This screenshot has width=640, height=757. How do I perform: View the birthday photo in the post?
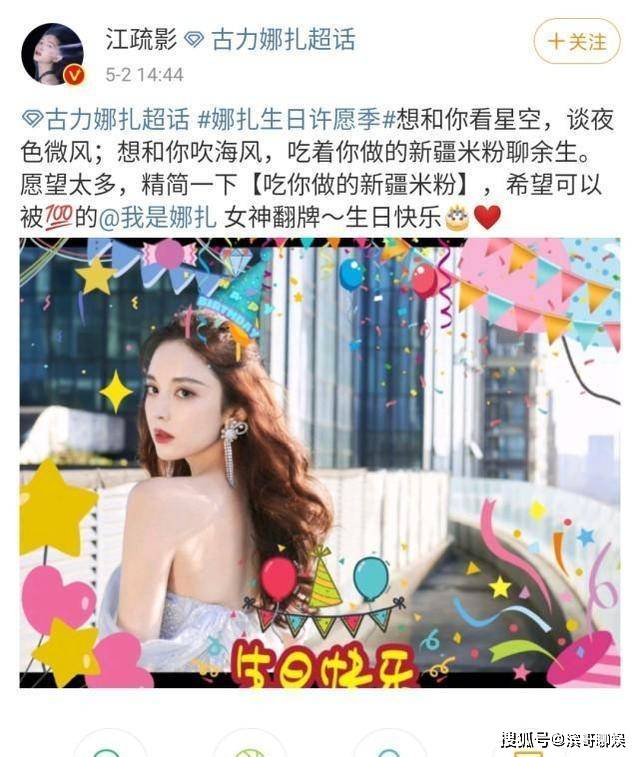pos(320,462)
